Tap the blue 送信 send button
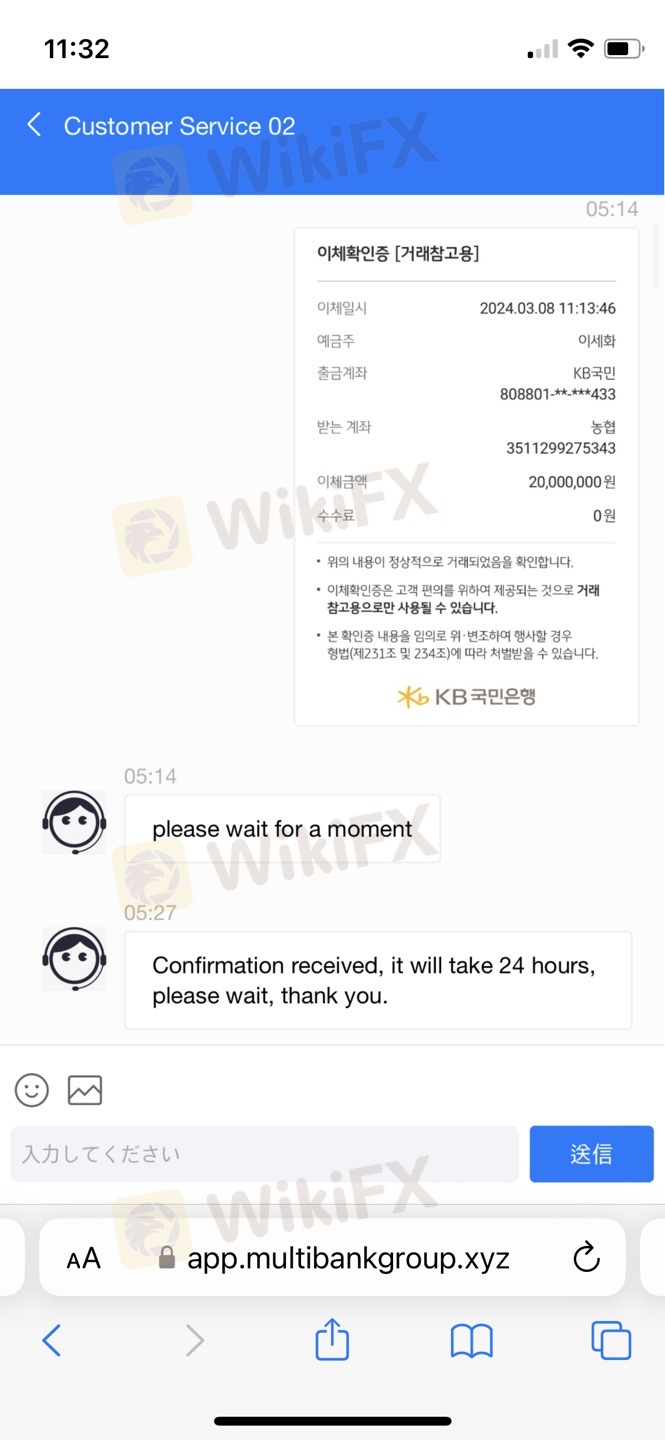665x1440 pixels. [x=591, y=1154]
